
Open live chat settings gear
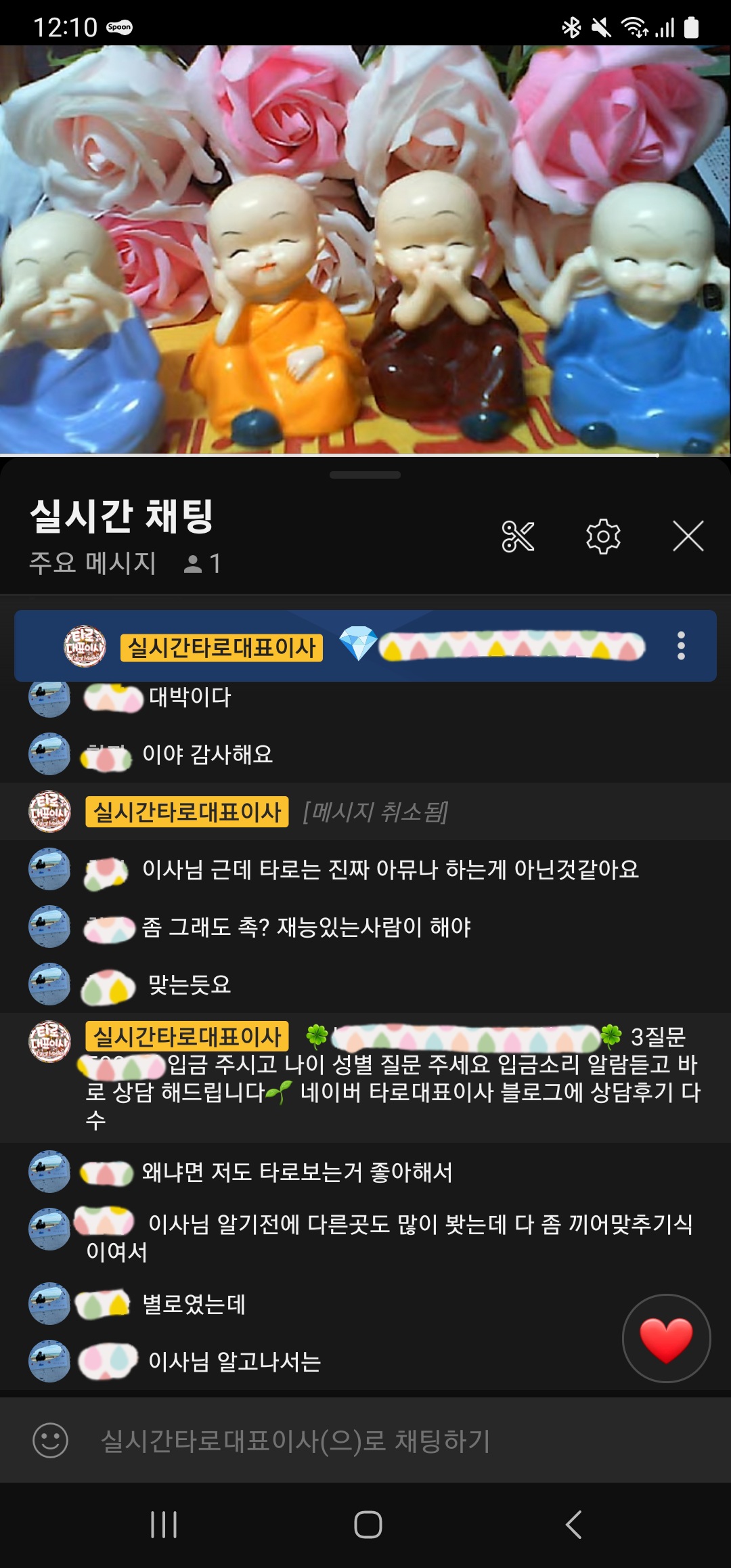(602, 537)
